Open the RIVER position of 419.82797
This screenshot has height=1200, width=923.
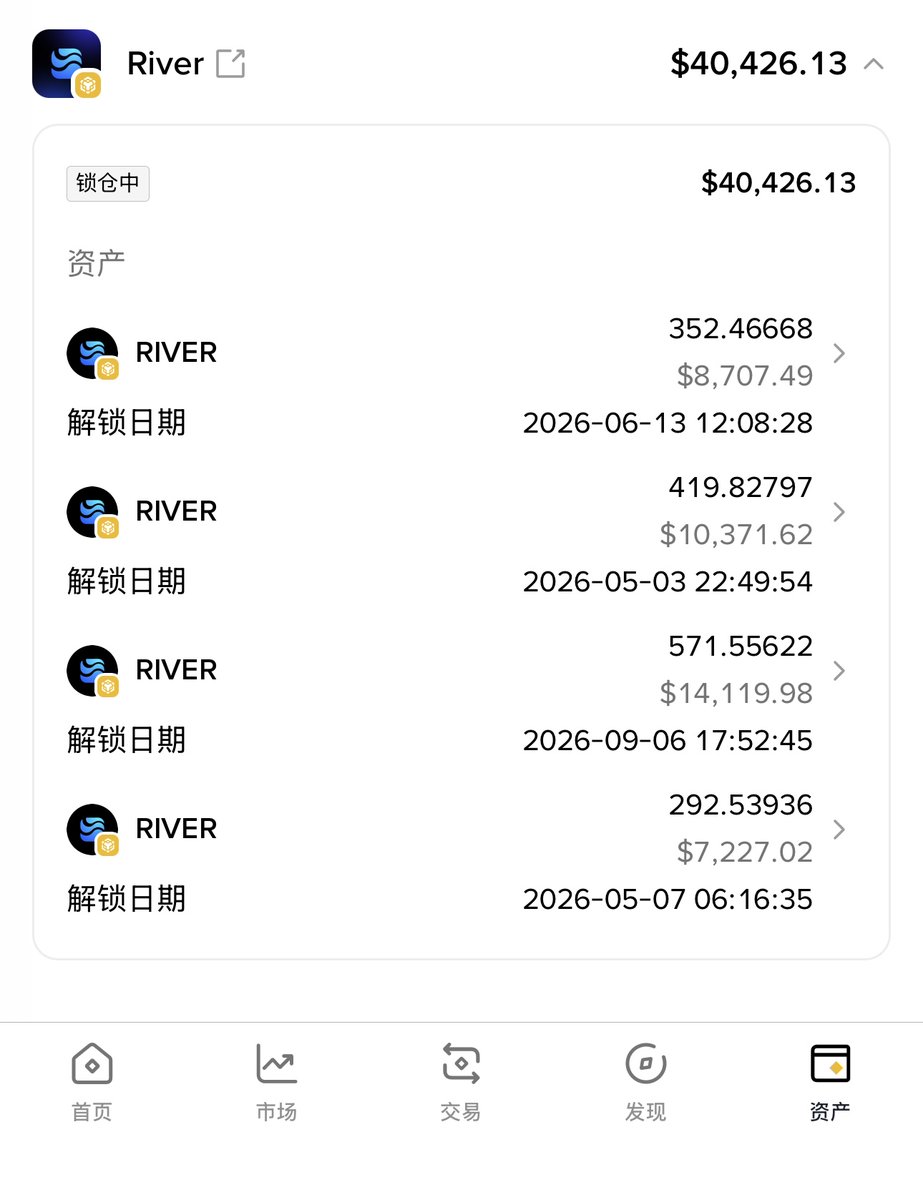[839, 512]
